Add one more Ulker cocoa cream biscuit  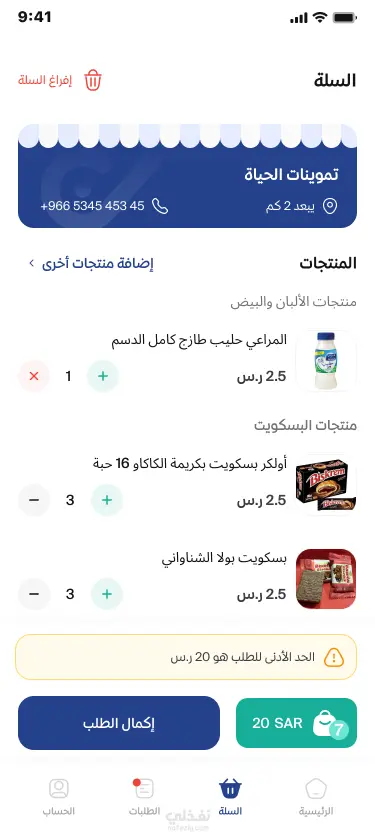[107, 500]
